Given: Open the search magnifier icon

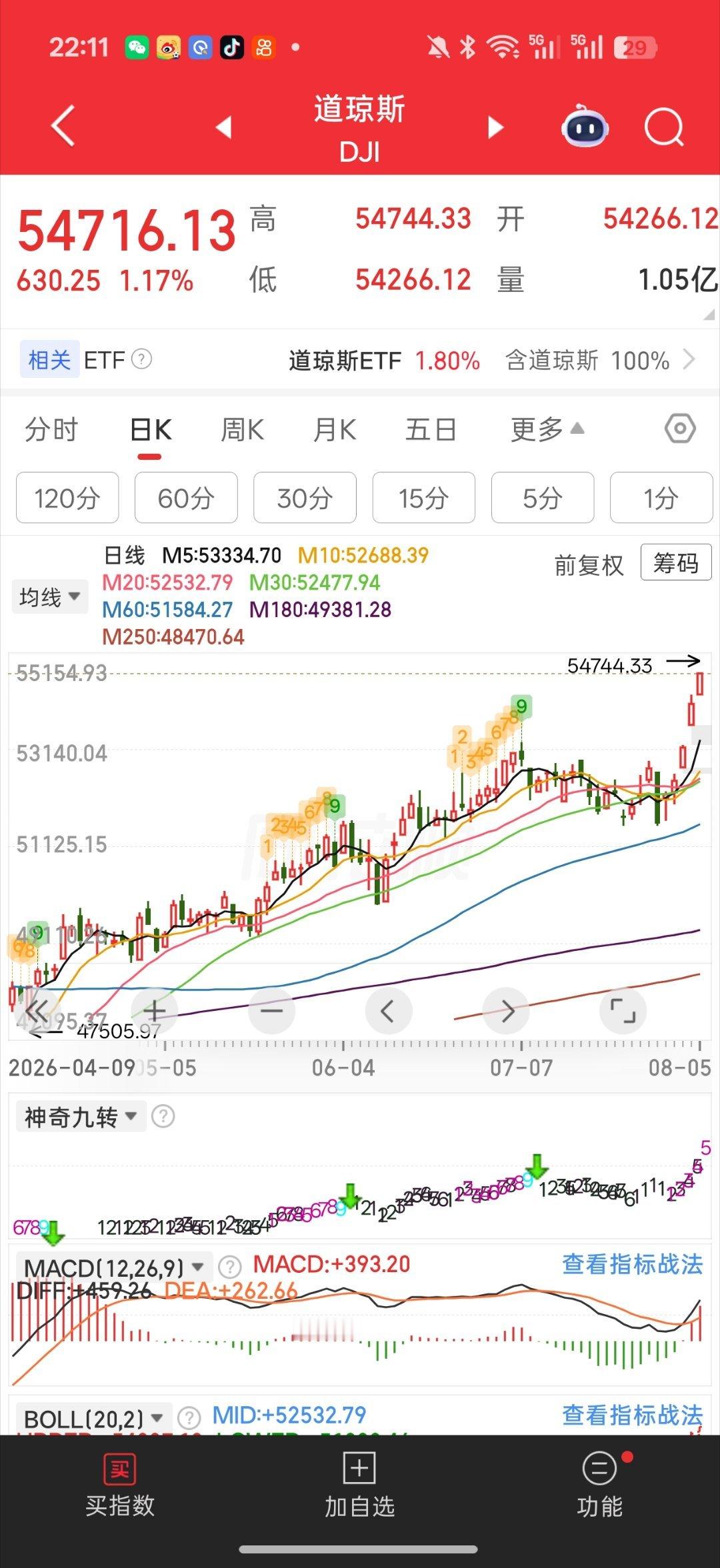Looking at the screenshot, I should coord(664,127).
